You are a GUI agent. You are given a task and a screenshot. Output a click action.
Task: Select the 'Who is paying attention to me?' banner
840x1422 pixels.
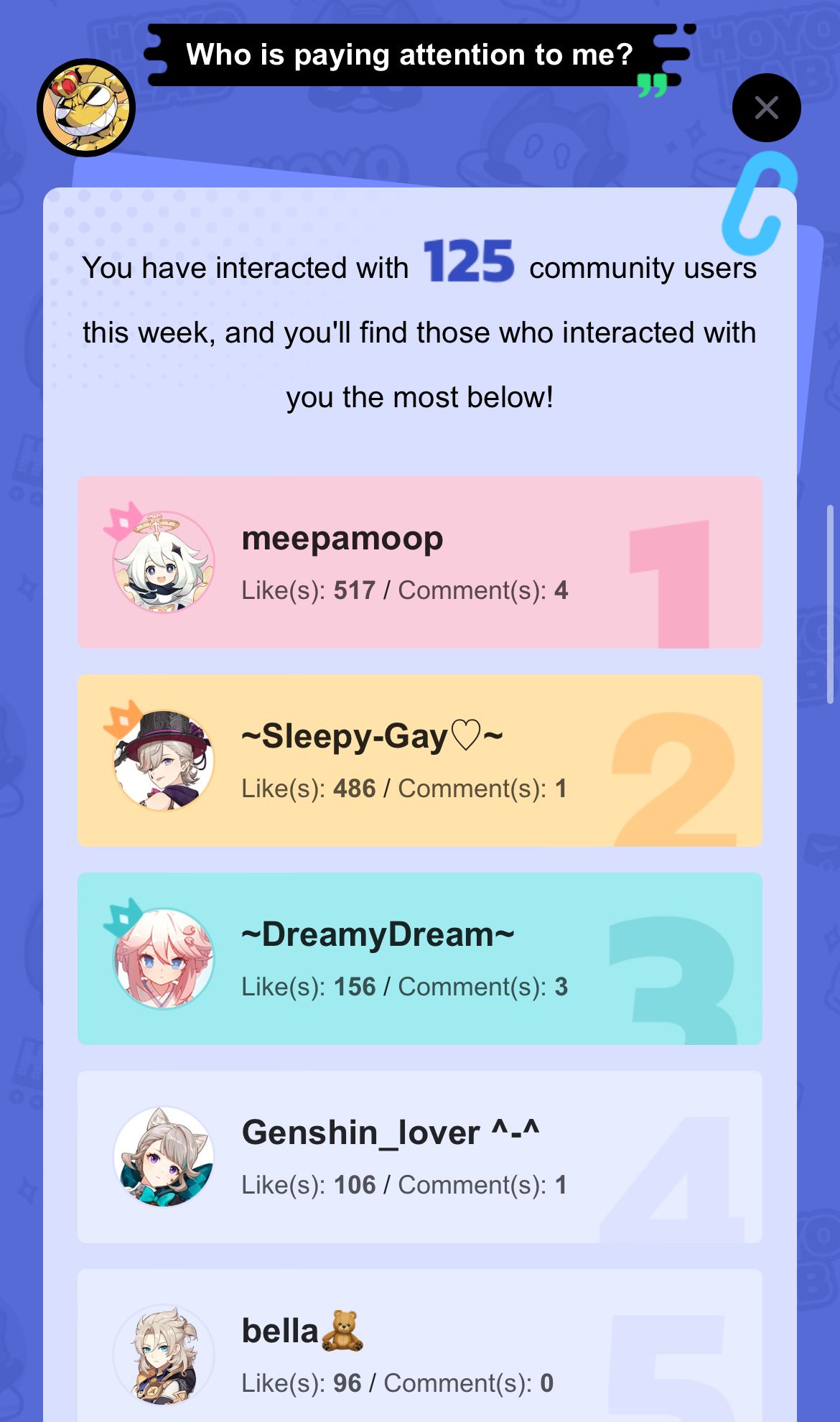point(411,54)
